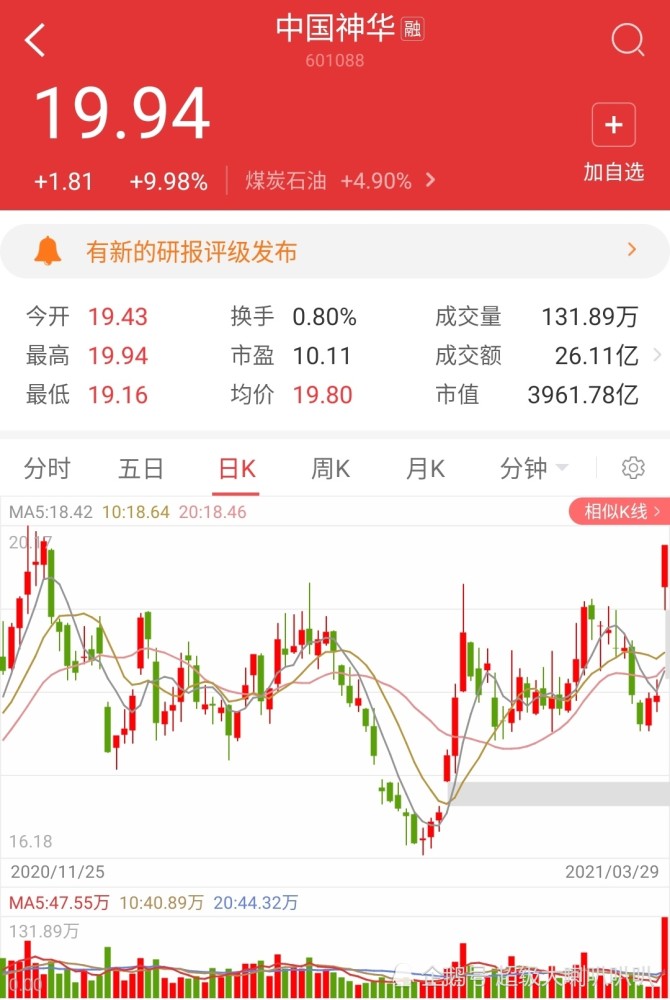Expand more quote details with the side chevron
Viewport: 670px width, 1000px height.
pyautogui.click(x=657, y=355)
